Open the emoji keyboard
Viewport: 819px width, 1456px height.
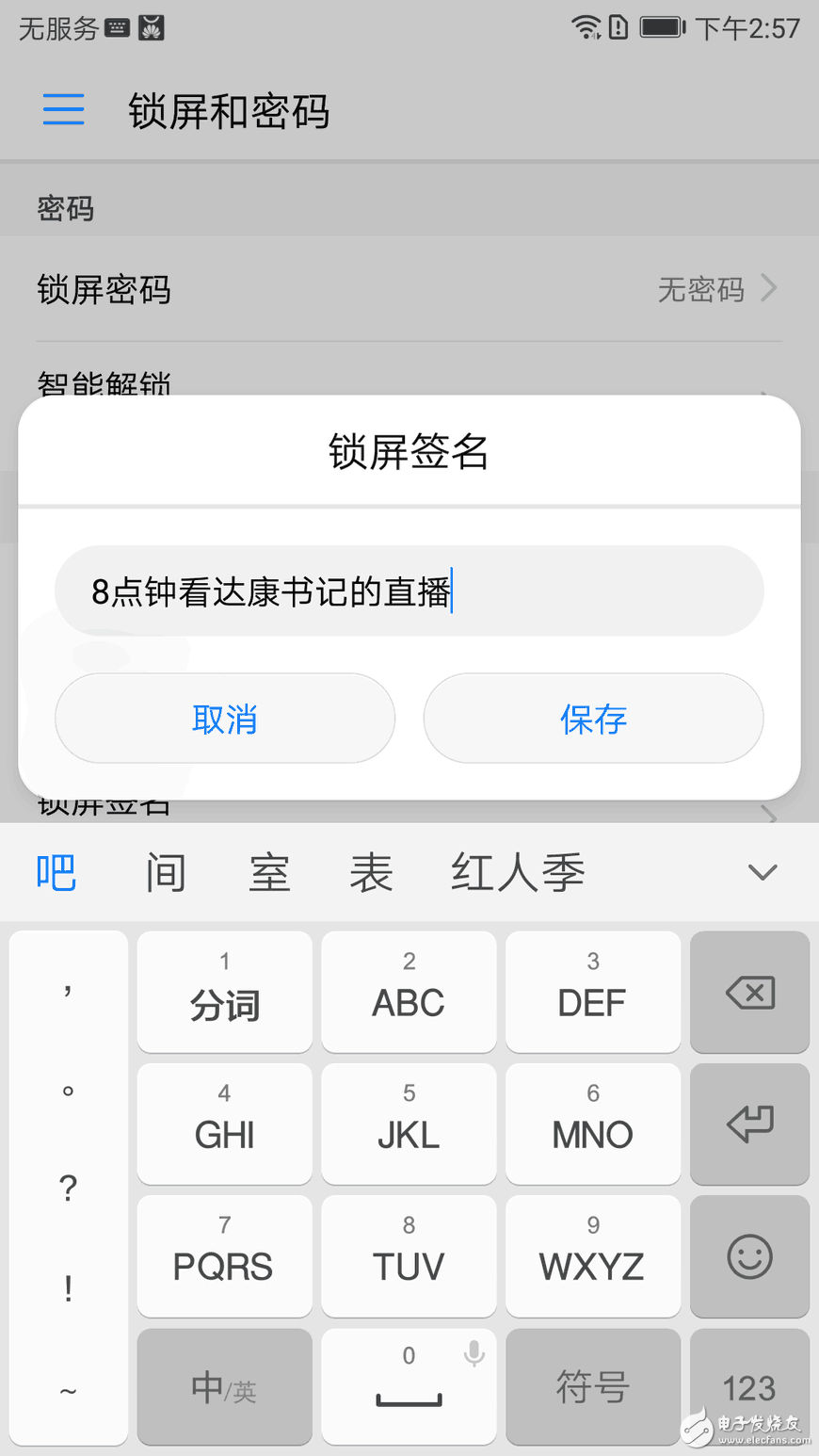[x=749, y=1256]
